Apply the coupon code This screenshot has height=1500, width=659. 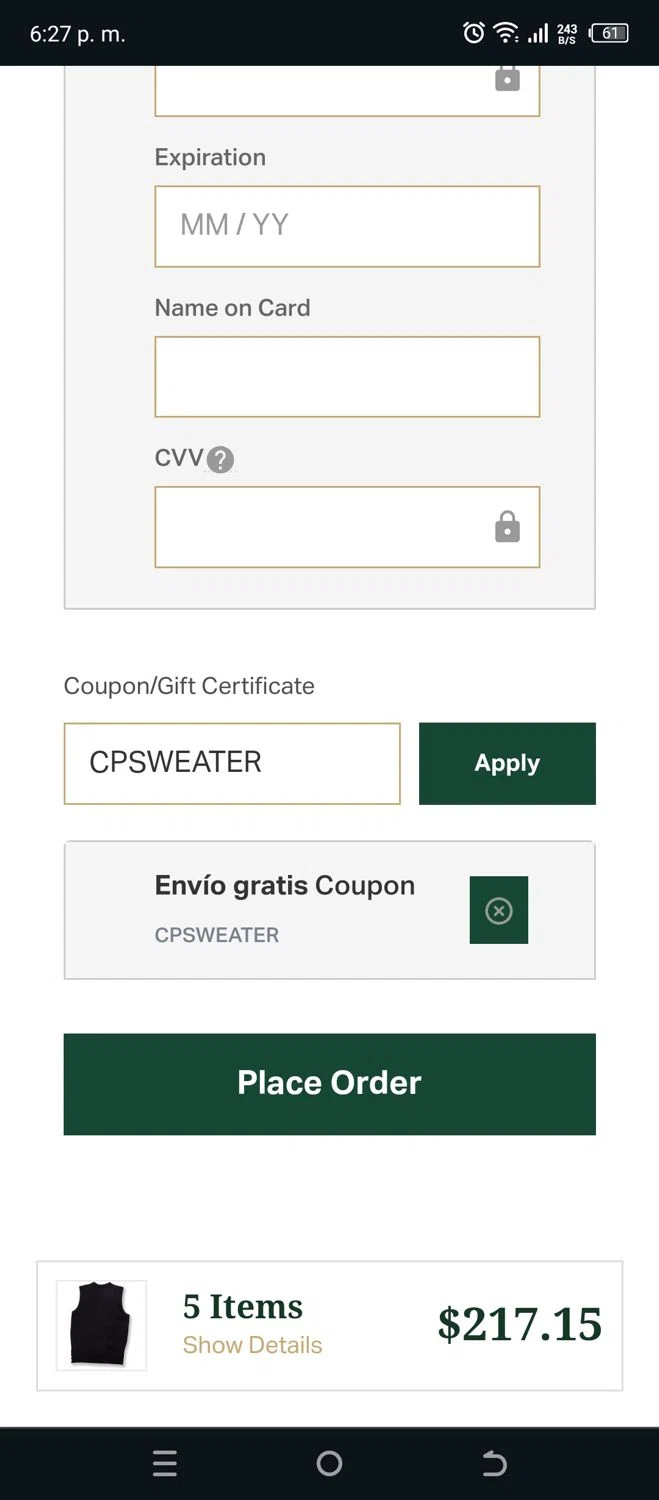pyautogui.click(x=507, y=763)
